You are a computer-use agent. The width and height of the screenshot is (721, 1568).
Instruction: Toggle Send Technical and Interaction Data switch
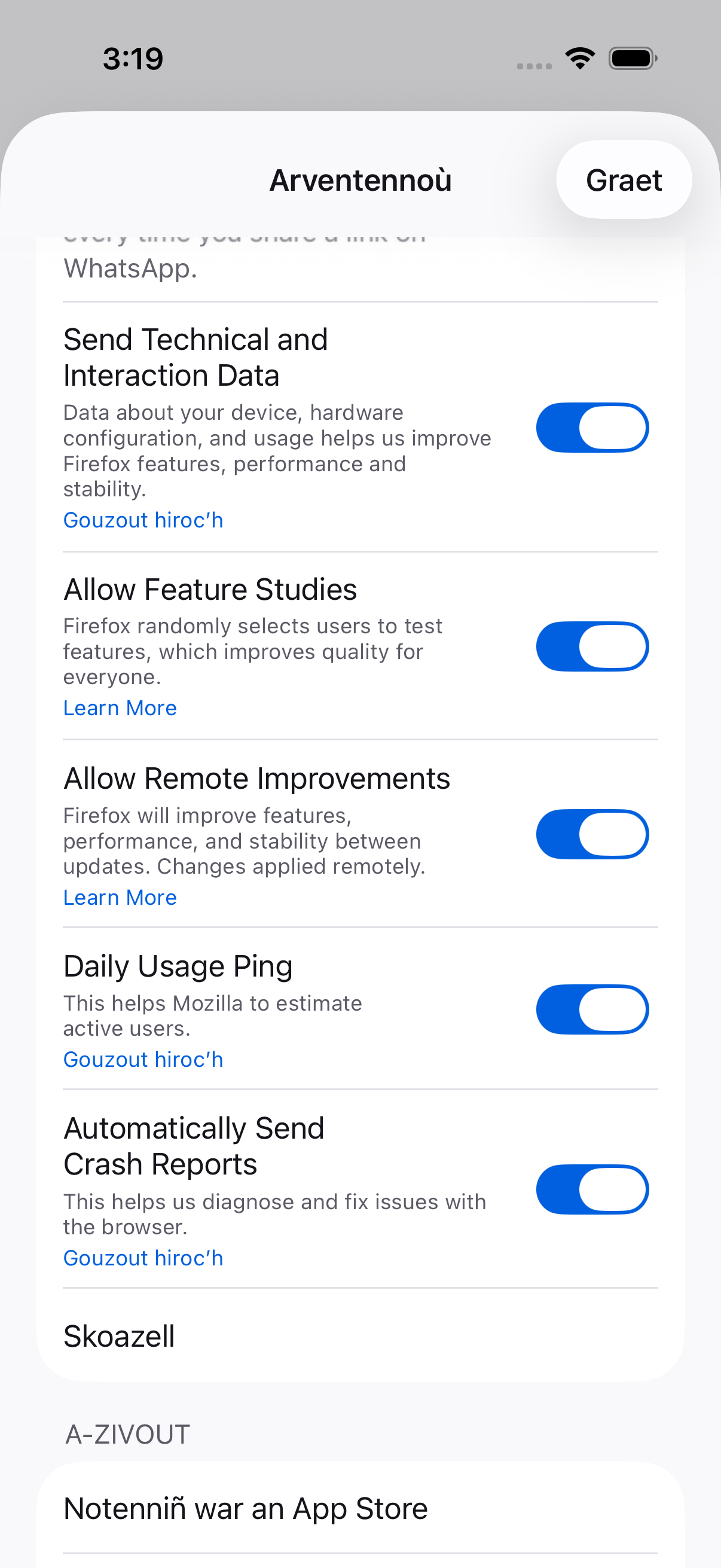coord(592,428)
